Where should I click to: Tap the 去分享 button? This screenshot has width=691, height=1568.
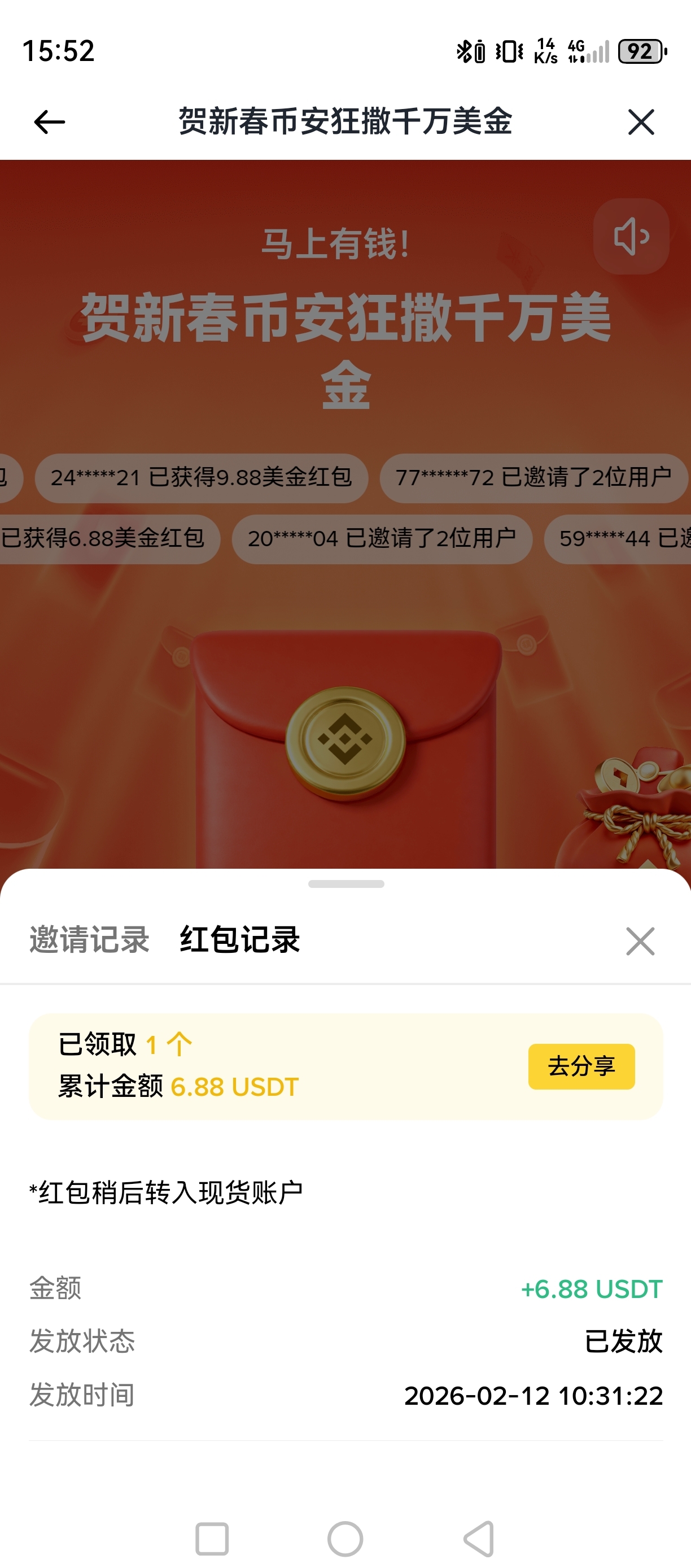581,1066
